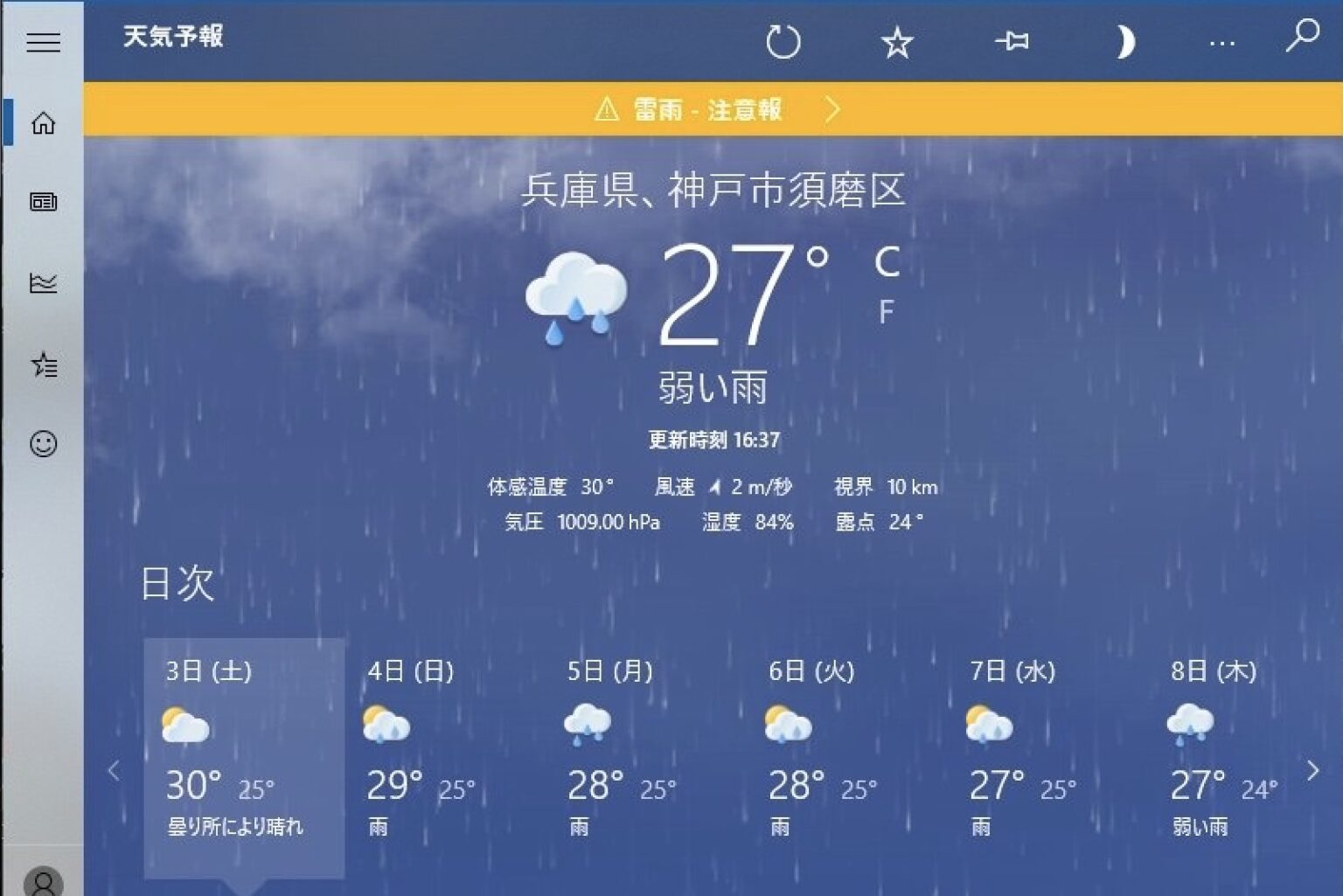The image size is (1343, 896).
Task: Show earlier days with left arrow
Action: click(114, 771)
